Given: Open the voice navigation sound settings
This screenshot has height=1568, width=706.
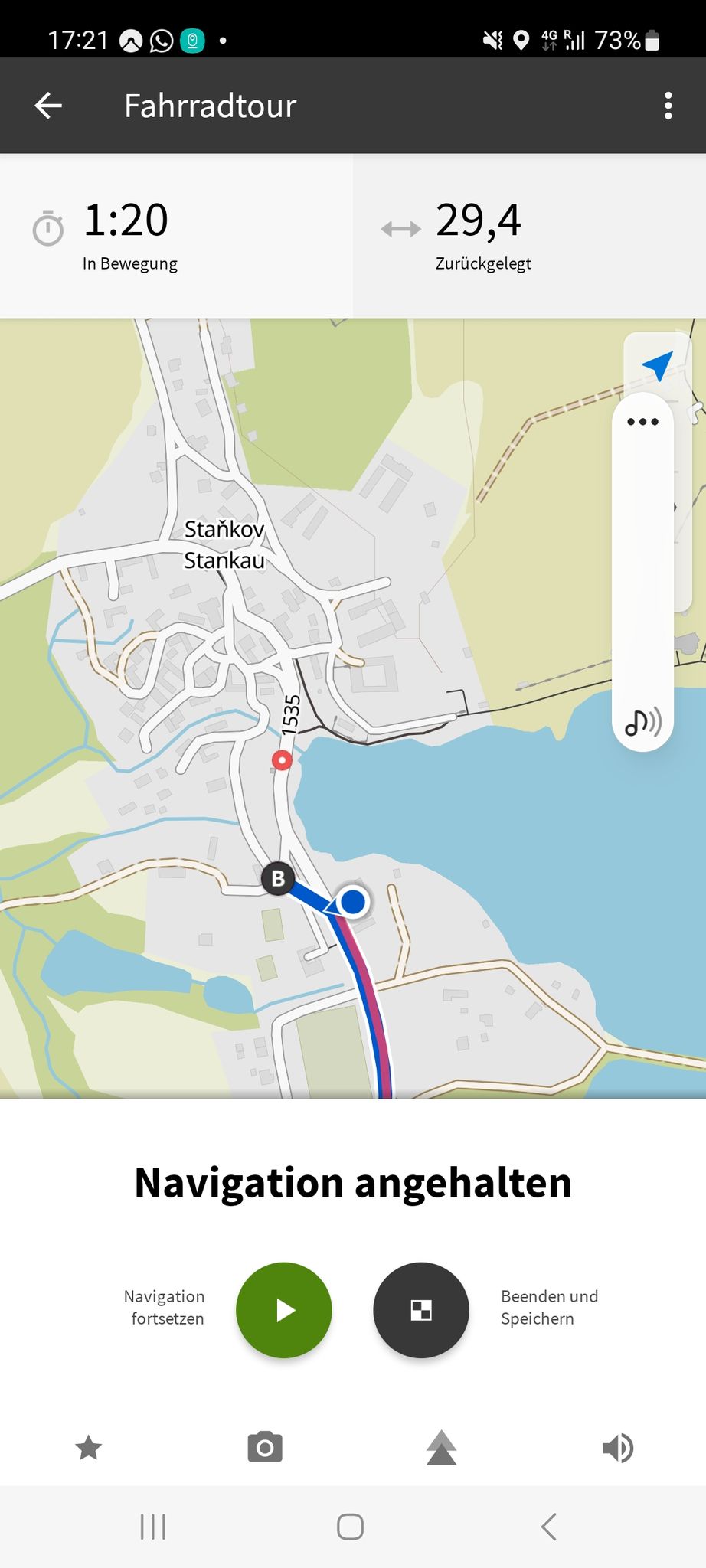Looking at the screenshot, I should (x=642, y=721).
